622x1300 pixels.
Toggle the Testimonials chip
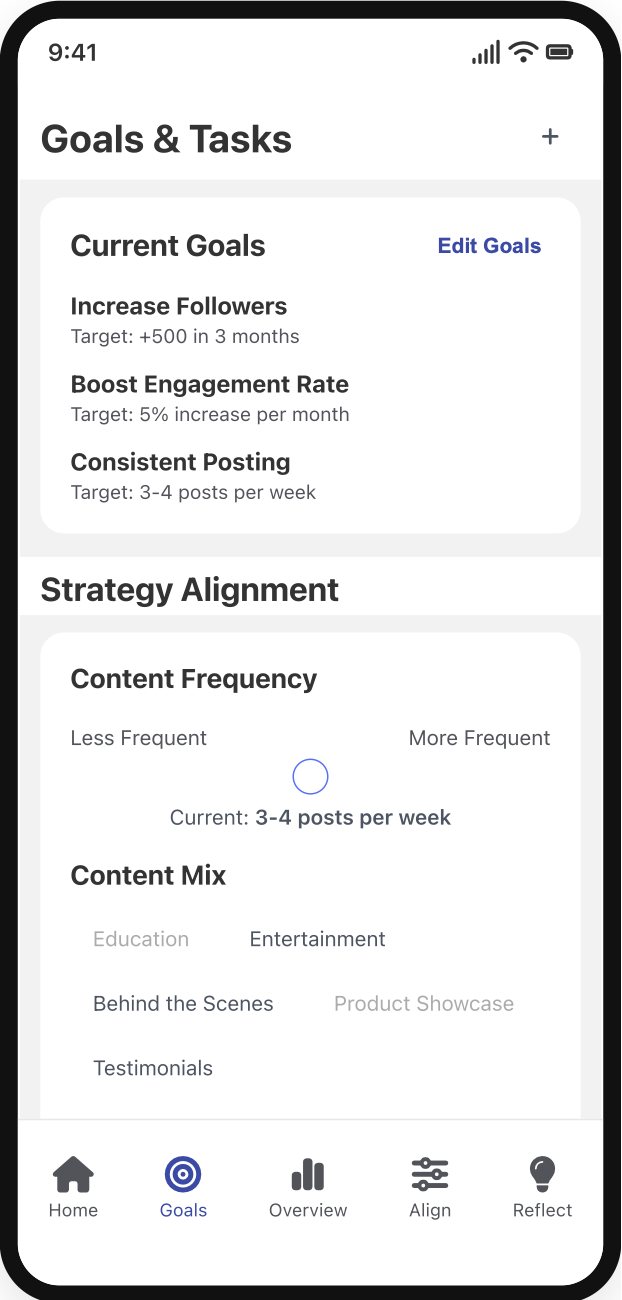[153, 1068]
